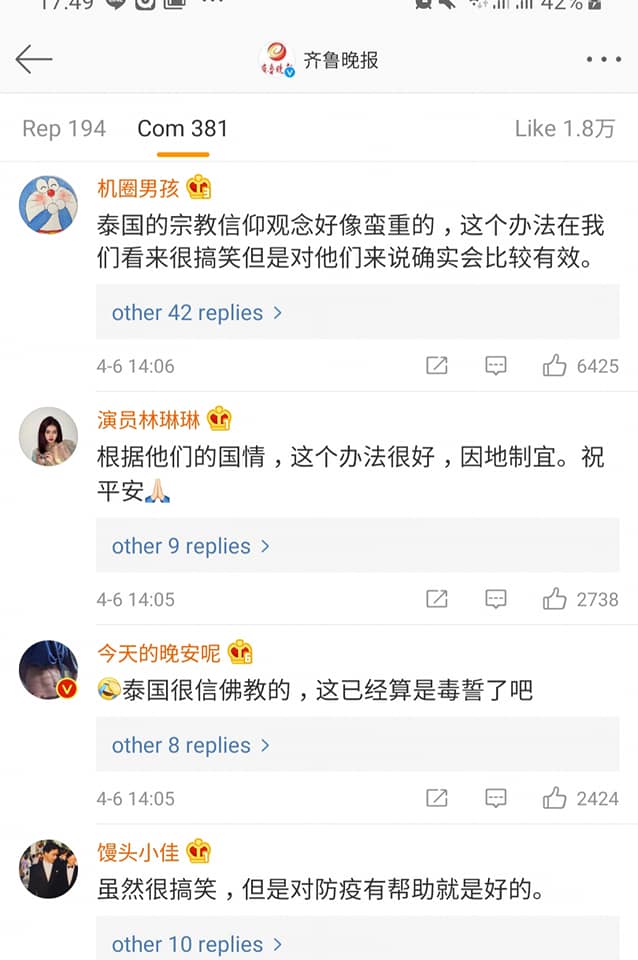Image resolution: width=638 pixels, height=960 pixels.
Task: Reply to 演员林琳琳's comment
Action: pos(496,599)
